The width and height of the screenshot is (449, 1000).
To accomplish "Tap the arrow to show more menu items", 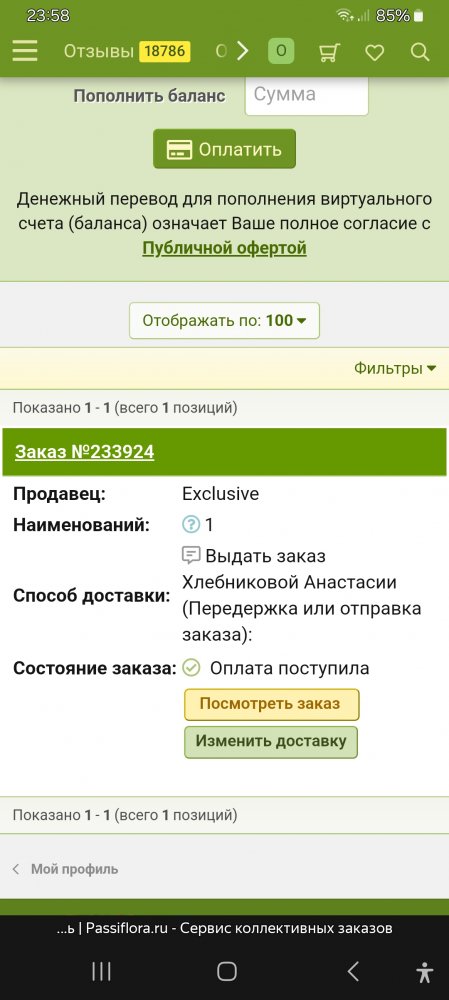I will click(x=242, y=52).
